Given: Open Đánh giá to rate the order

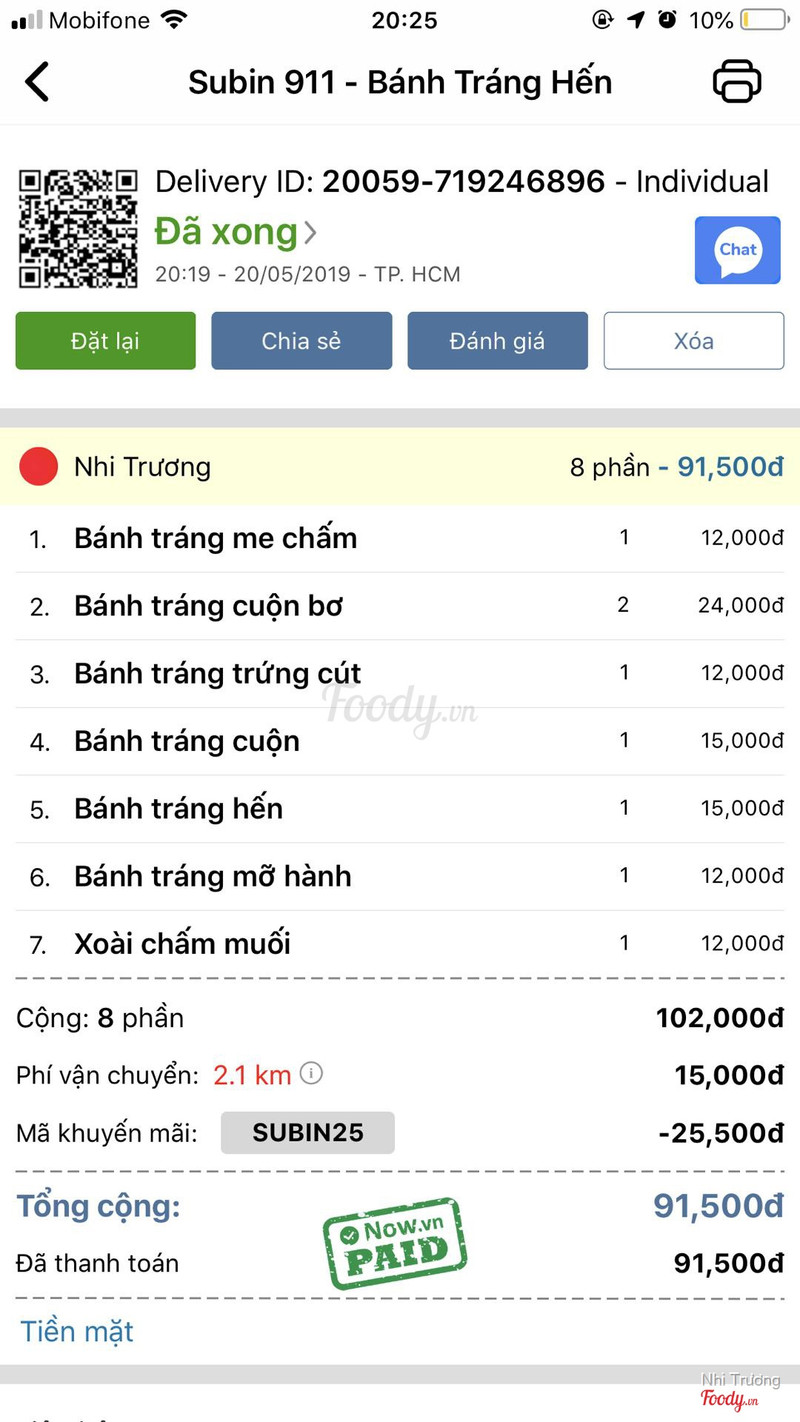Looking at the screenshot, I should (x=497, y=341).
